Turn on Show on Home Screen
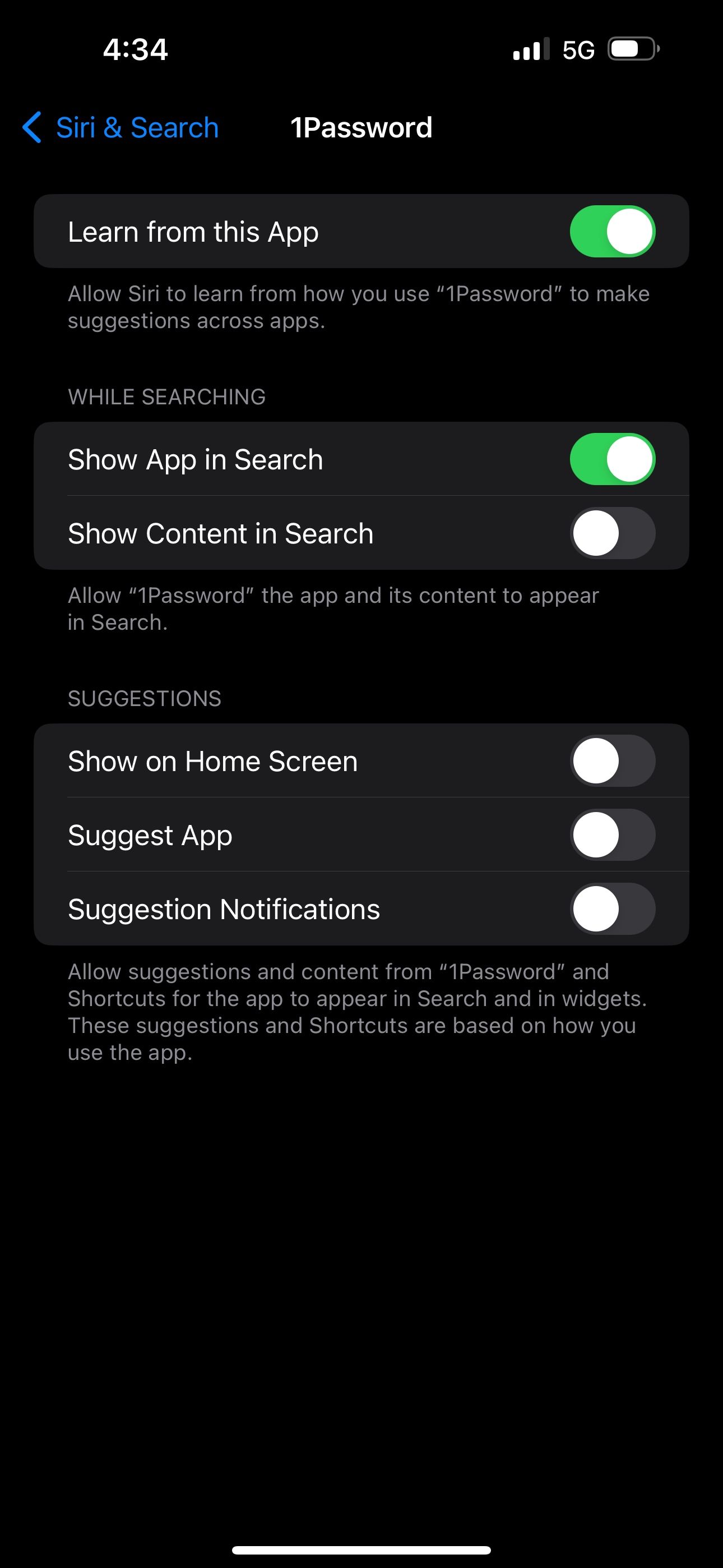The image size is (723, 1568). tap(612, 760)
